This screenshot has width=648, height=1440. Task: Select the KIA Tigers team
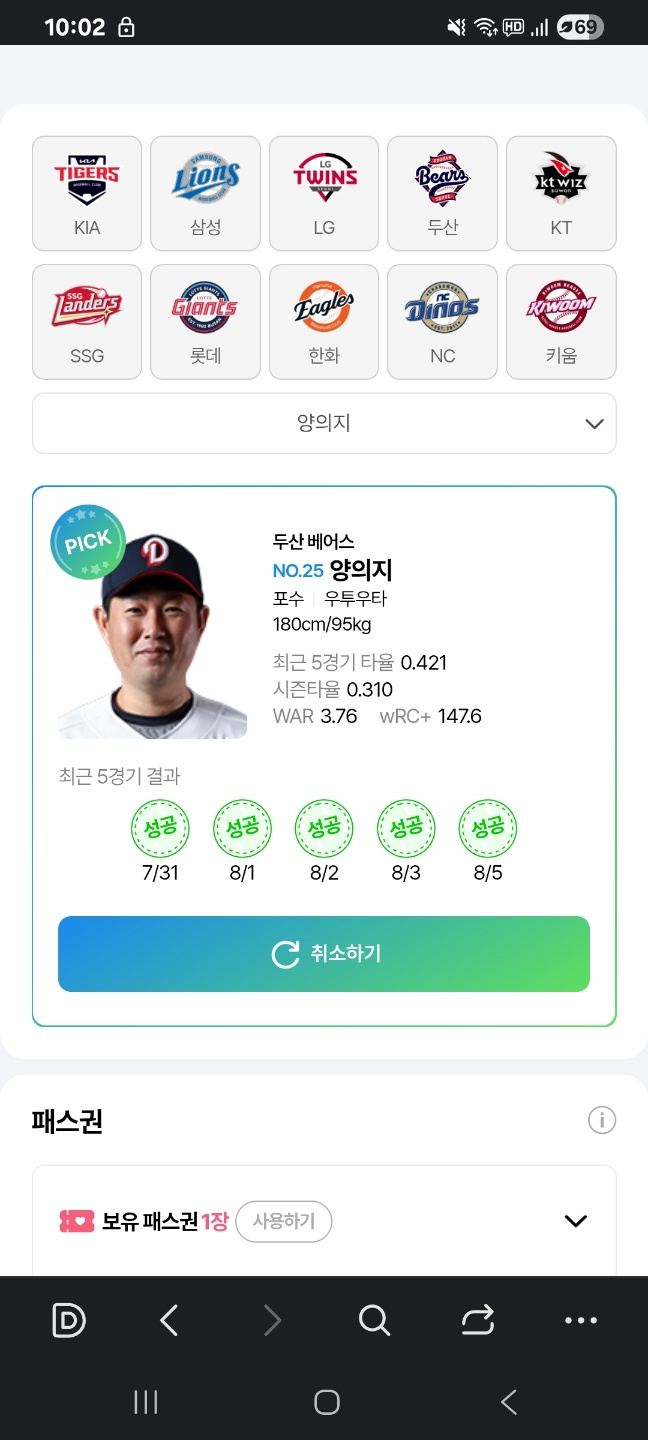87,193
